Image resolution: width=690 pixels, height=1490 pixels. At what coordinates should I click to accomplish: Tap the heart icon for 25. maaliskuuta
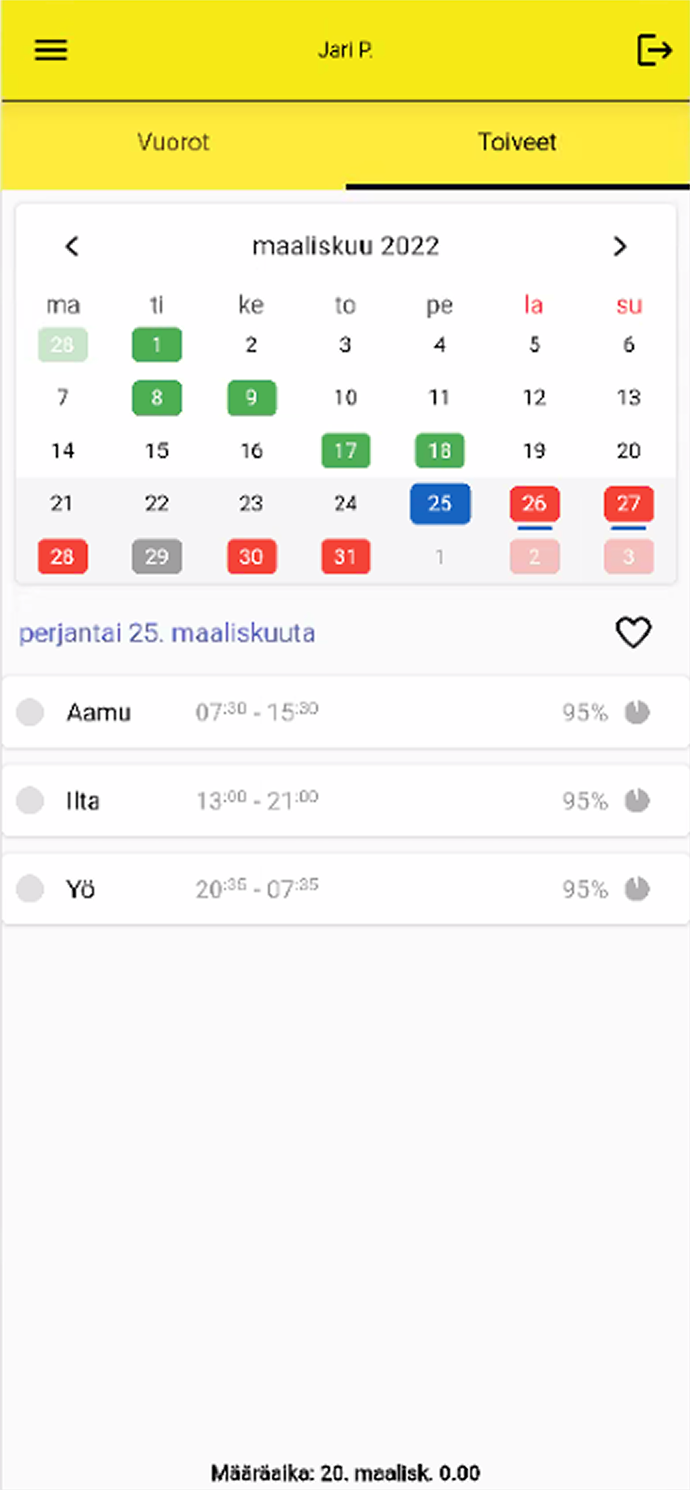(633, 632)
